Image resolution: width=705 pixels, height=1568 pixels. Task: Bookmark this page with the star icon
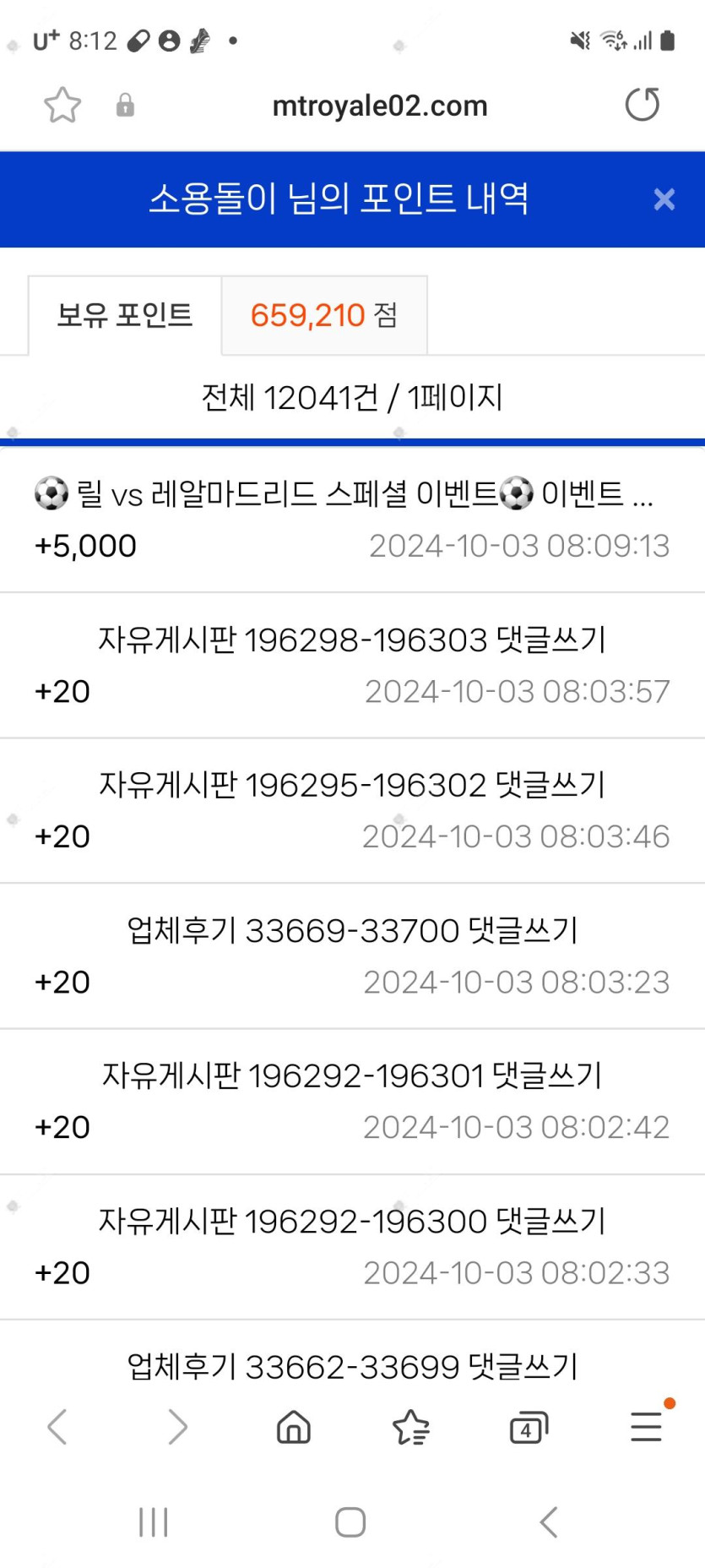point(62,106)
